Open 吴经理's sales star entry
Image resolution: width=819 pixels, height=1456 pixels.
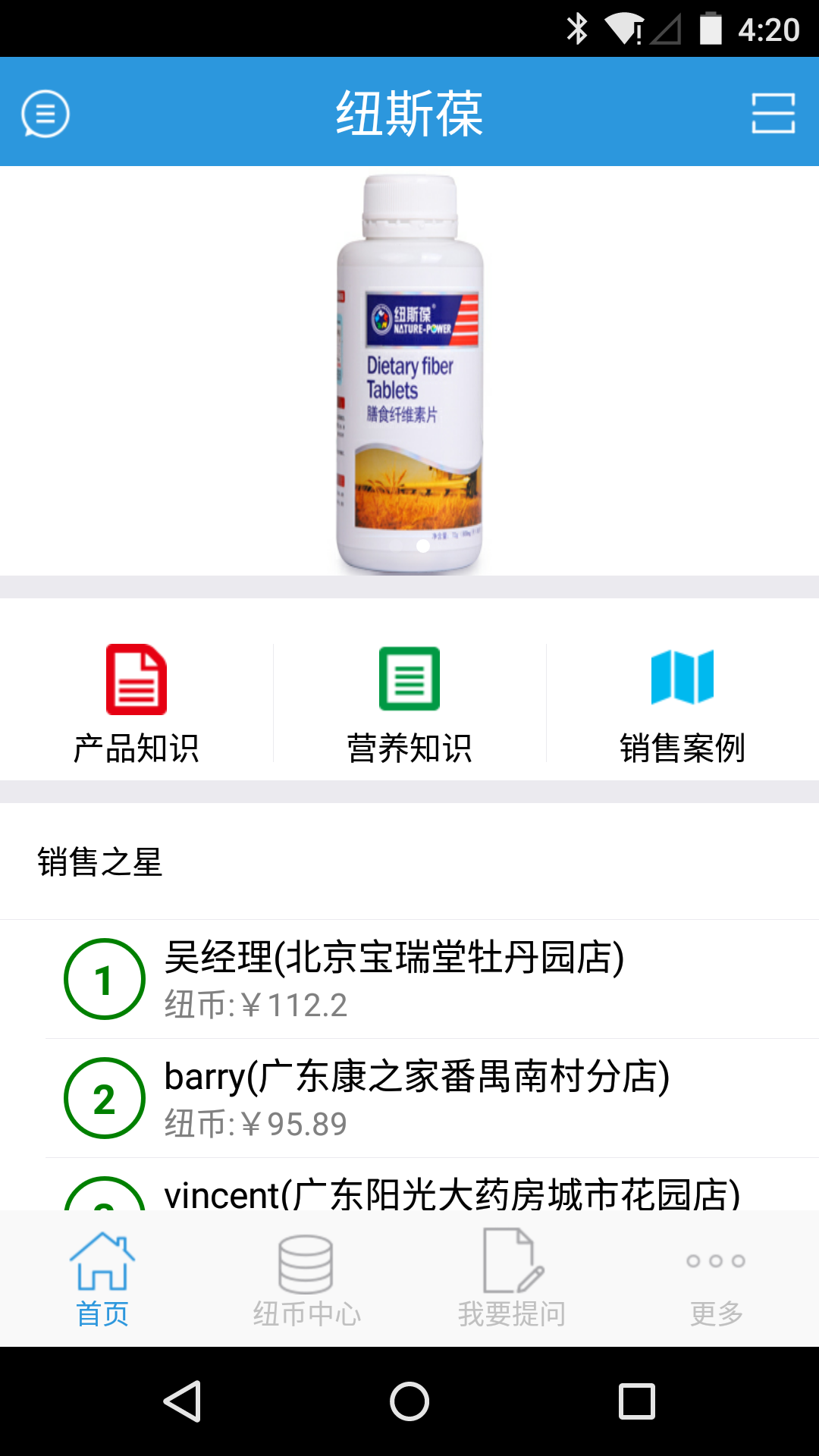point(409,978)
